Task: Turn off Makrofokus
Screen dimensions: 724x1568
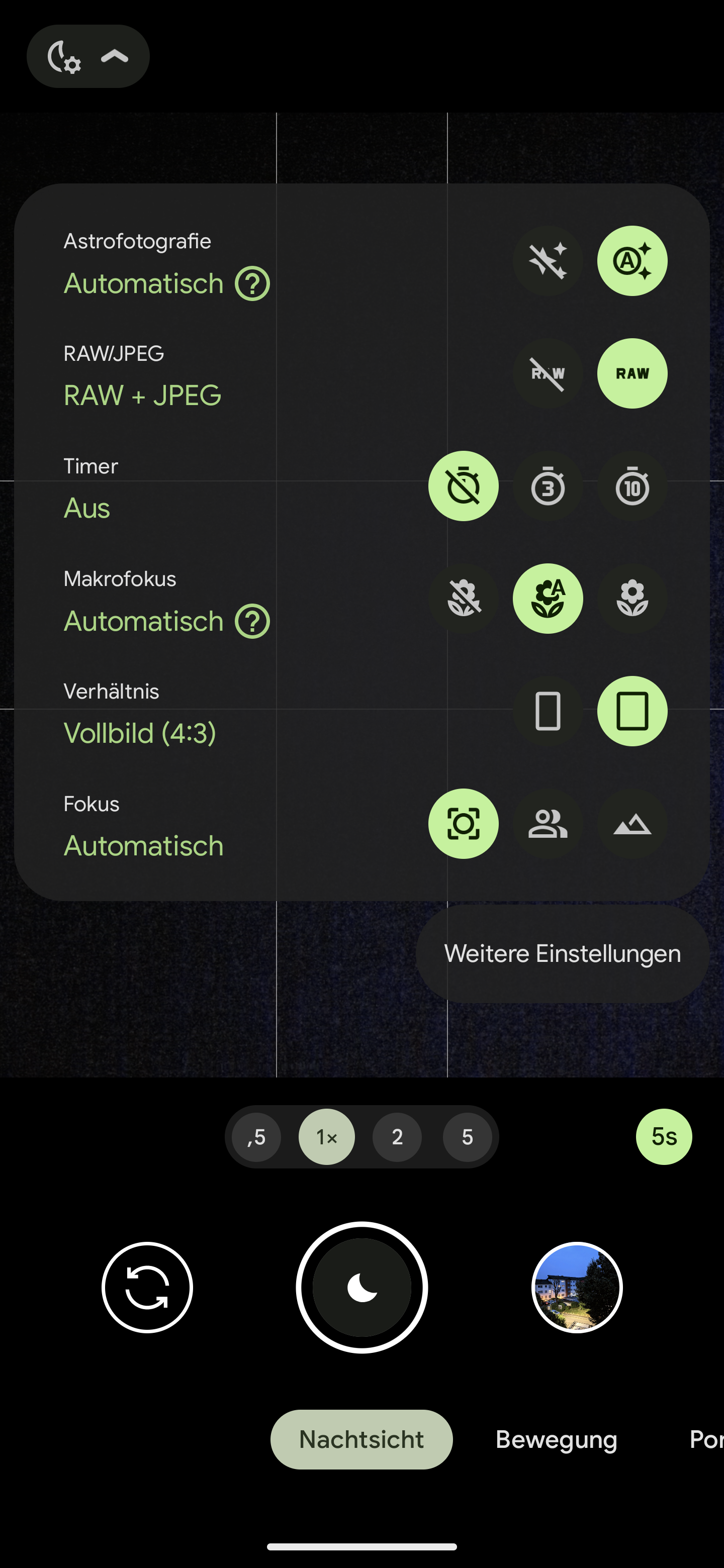Action: [464, 599]
